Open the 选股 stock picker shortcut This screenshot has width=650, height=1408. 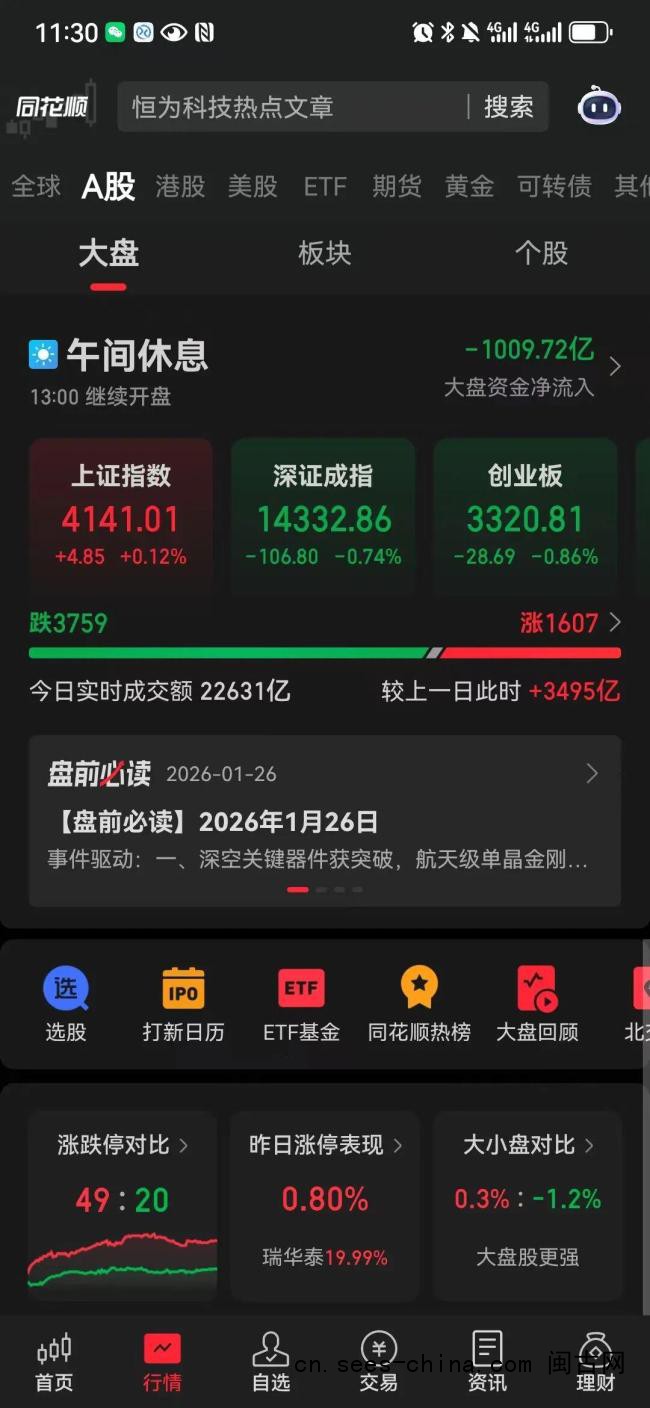pyautogui.click(x=66, y=1004)
